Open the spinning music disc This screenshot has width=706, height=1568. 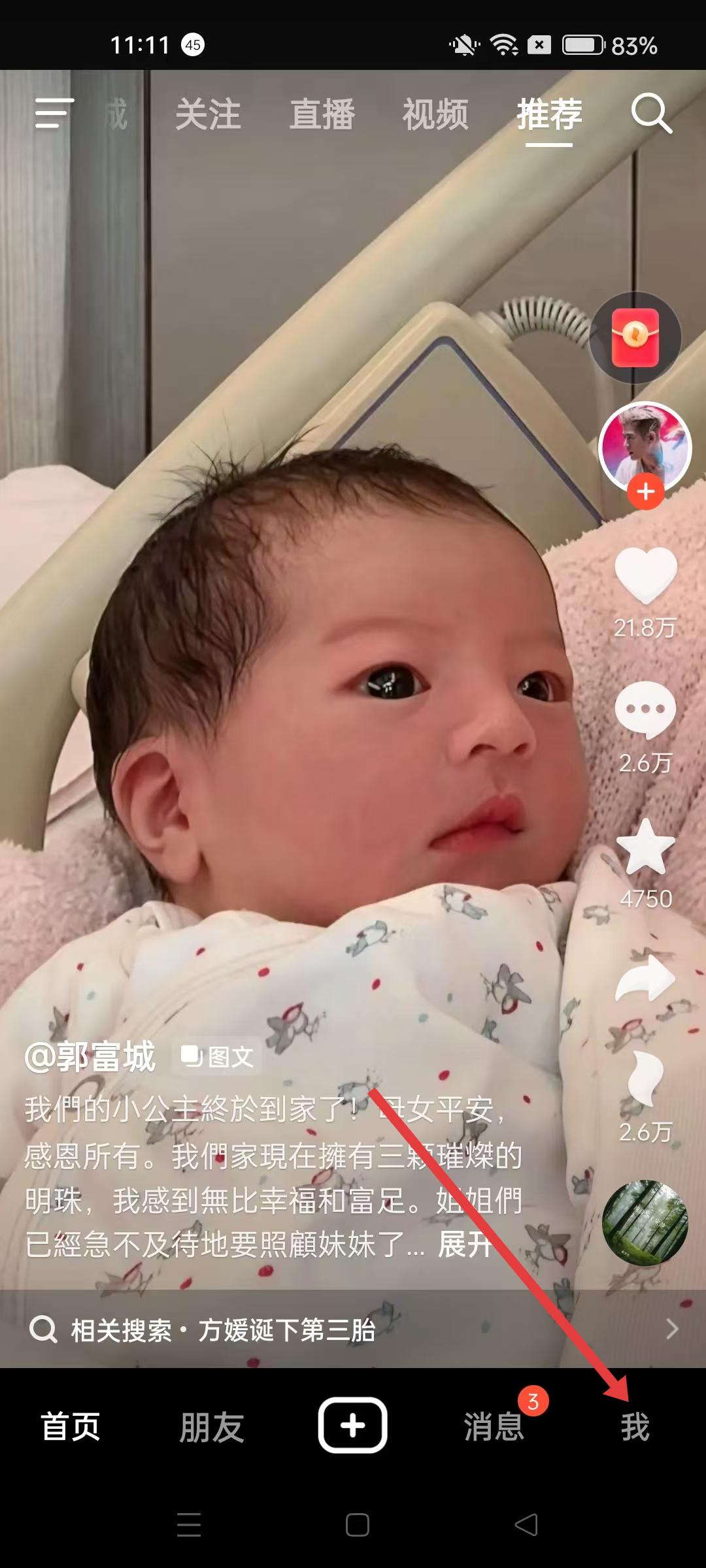click(x=645, y=1223)
